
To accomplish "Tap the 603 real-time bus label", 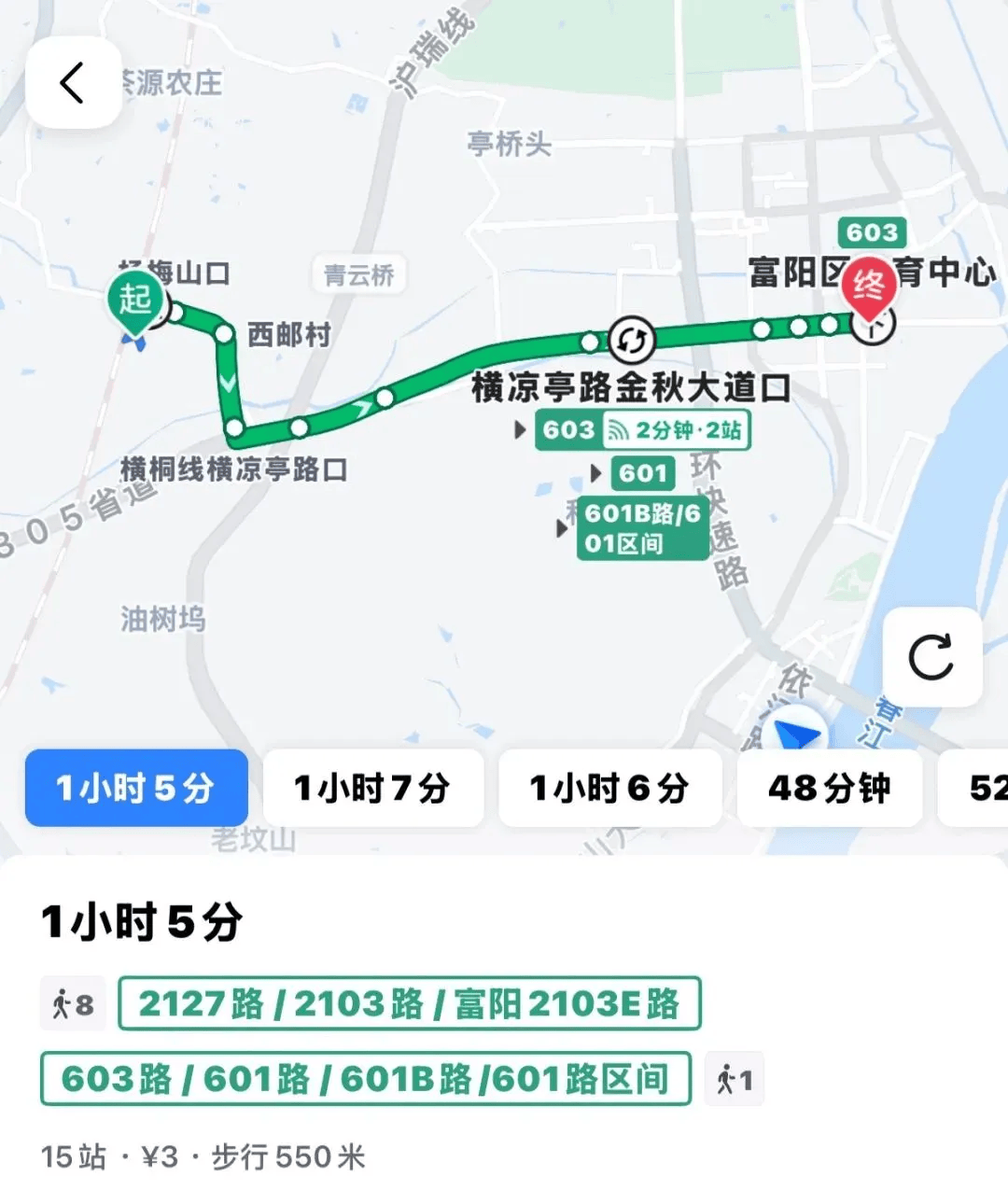I will click(642, 430).
